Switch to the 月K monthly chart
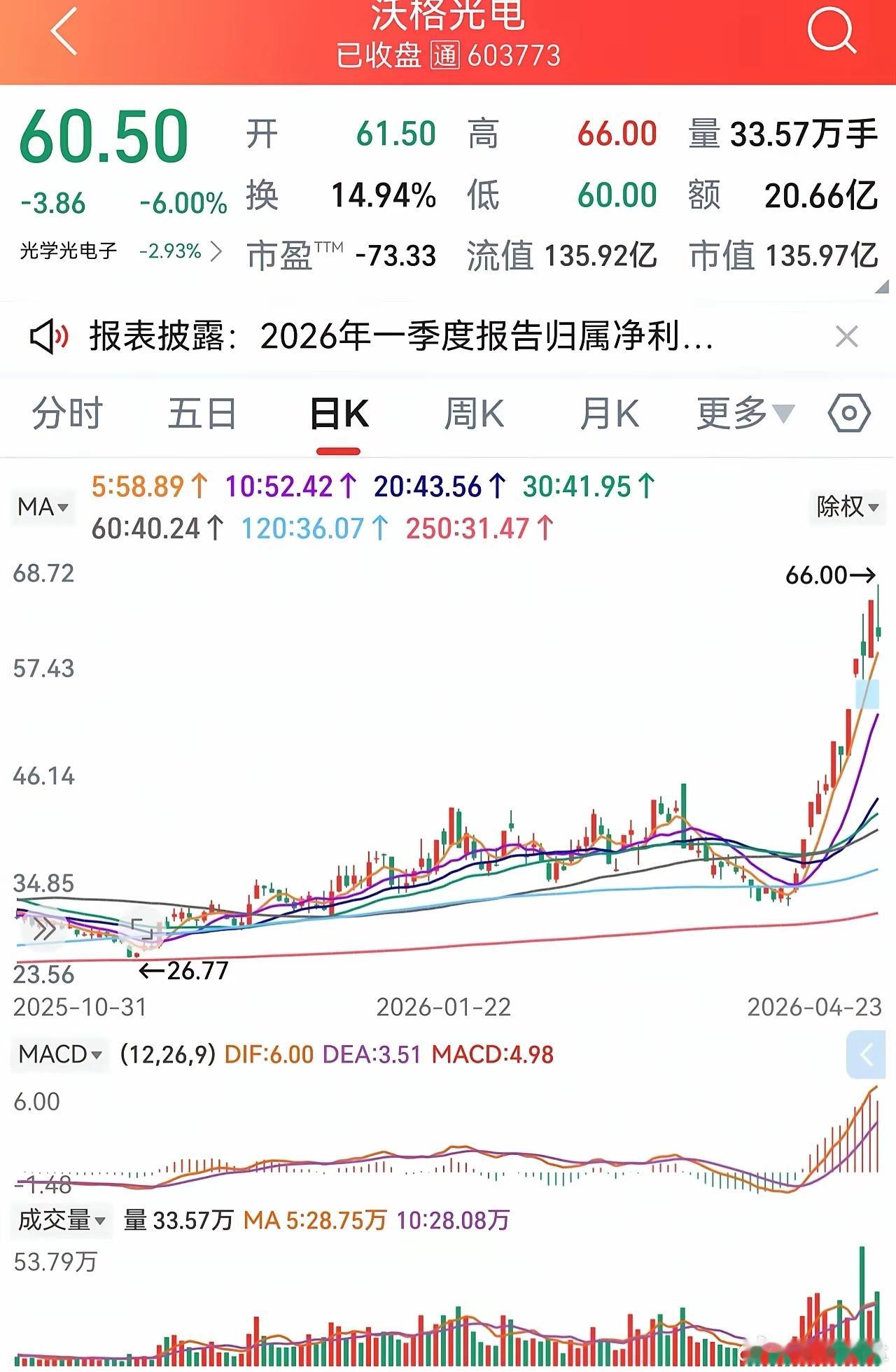Image resolution: width=896 pixels, height=1372 pixels. point(610,414)
